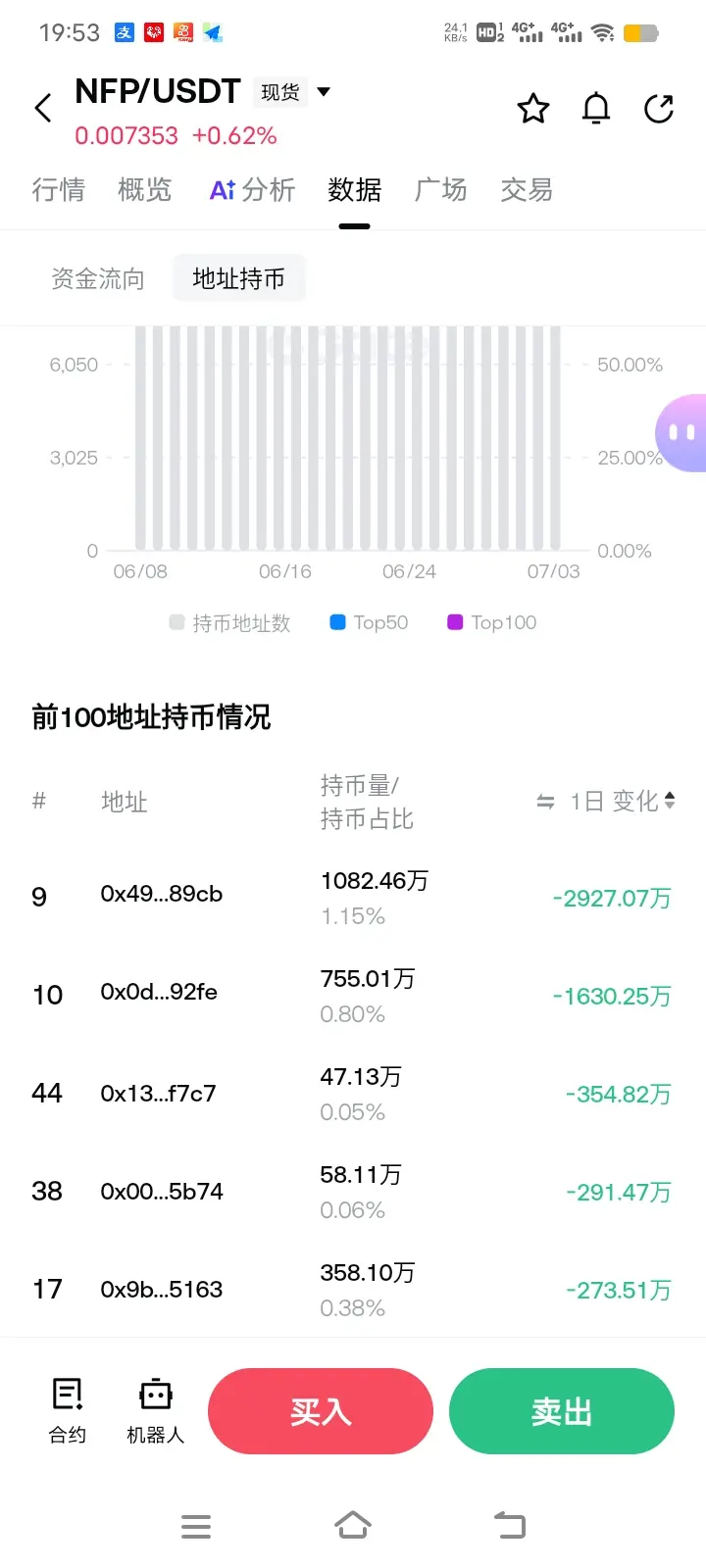
Task: Select the 资金流向 segment
Action: pyautogui.click(x=98, y=279)
